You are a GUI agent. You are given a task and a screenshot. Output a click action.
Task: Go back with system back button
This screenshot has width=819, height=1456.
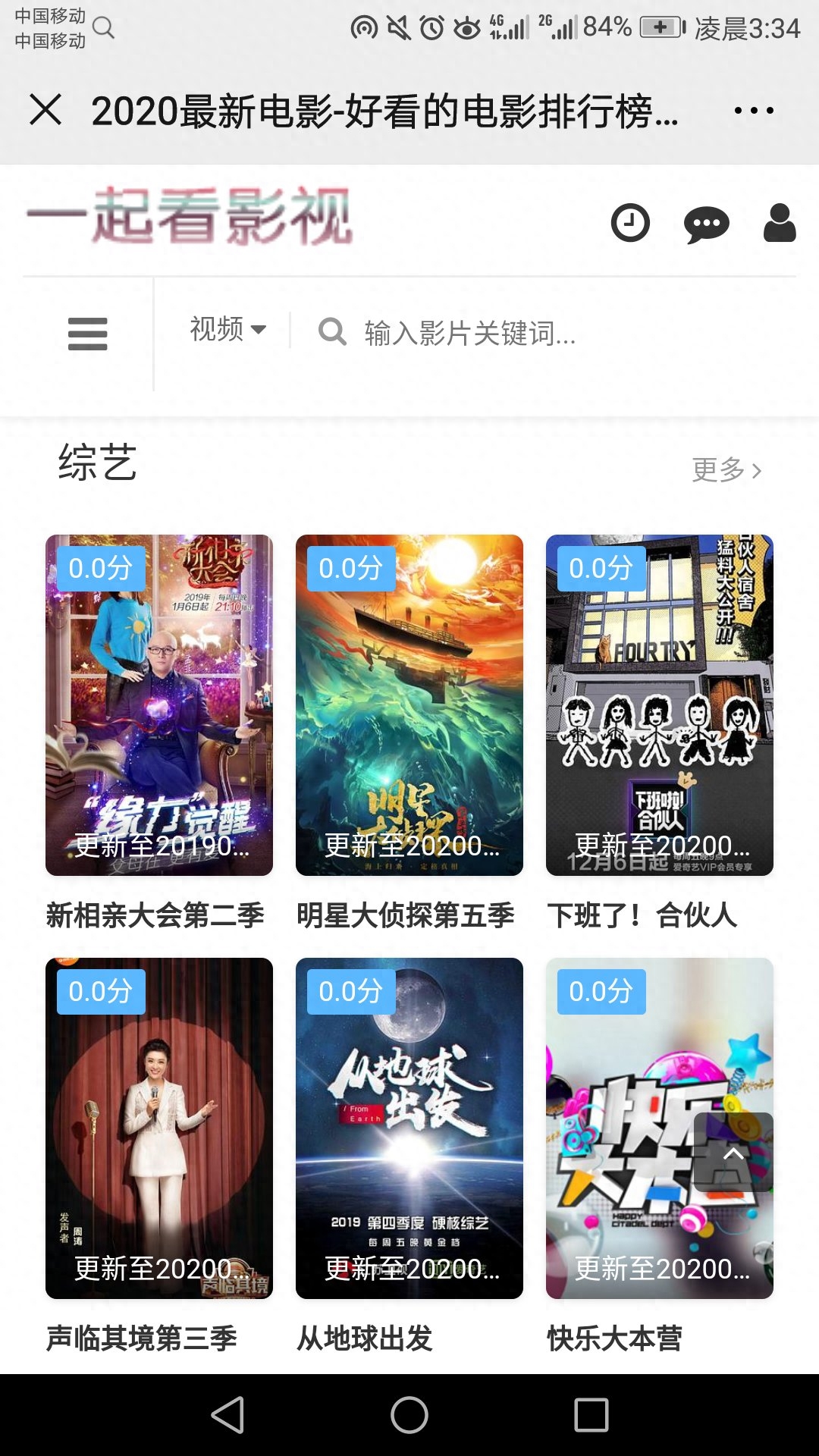point(227,1415)
